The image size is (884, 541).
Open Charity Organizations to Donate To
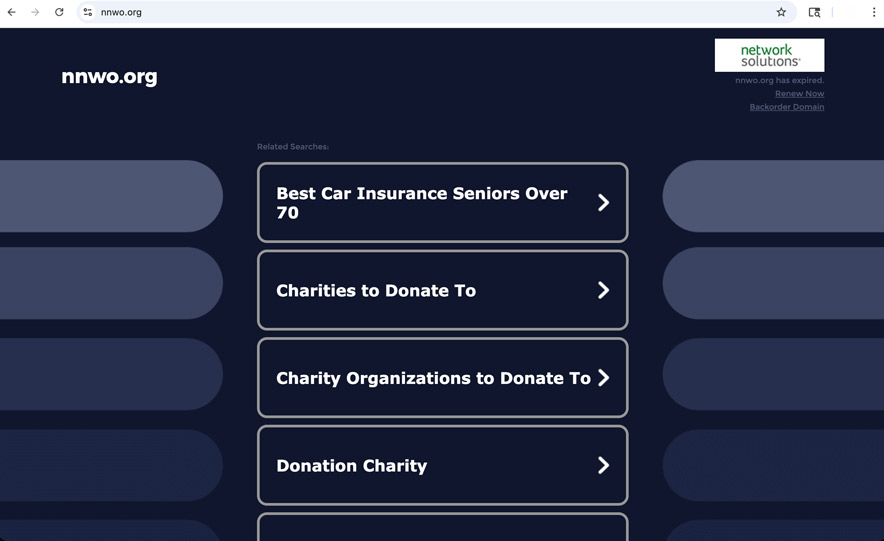pyautogui.click(x=442, y=378)
